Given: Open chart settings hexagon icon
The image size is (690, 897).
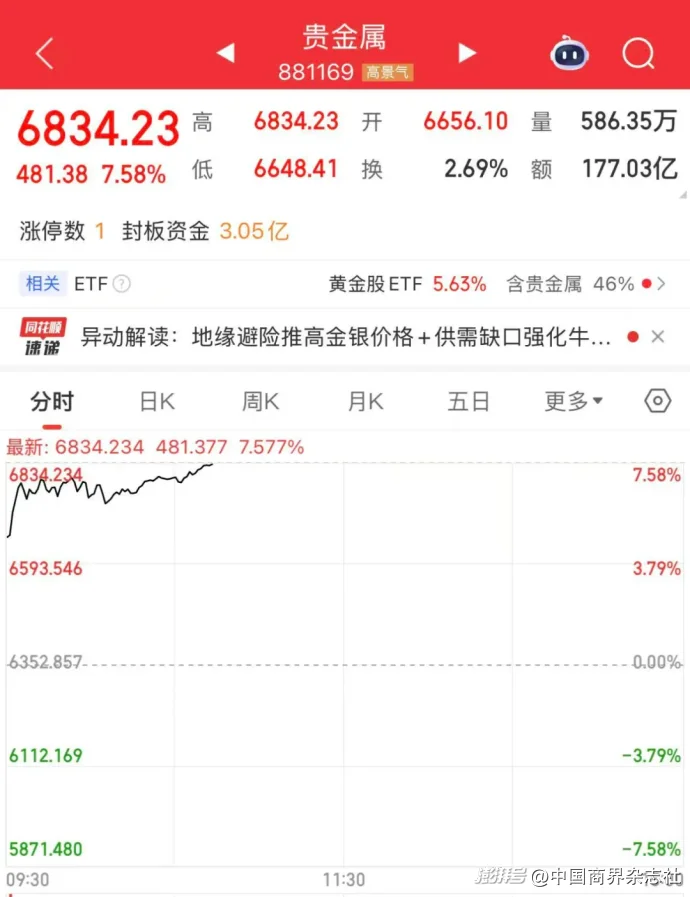Looking at the screenshot, I should pyautogui.click(x=657, y=402).
